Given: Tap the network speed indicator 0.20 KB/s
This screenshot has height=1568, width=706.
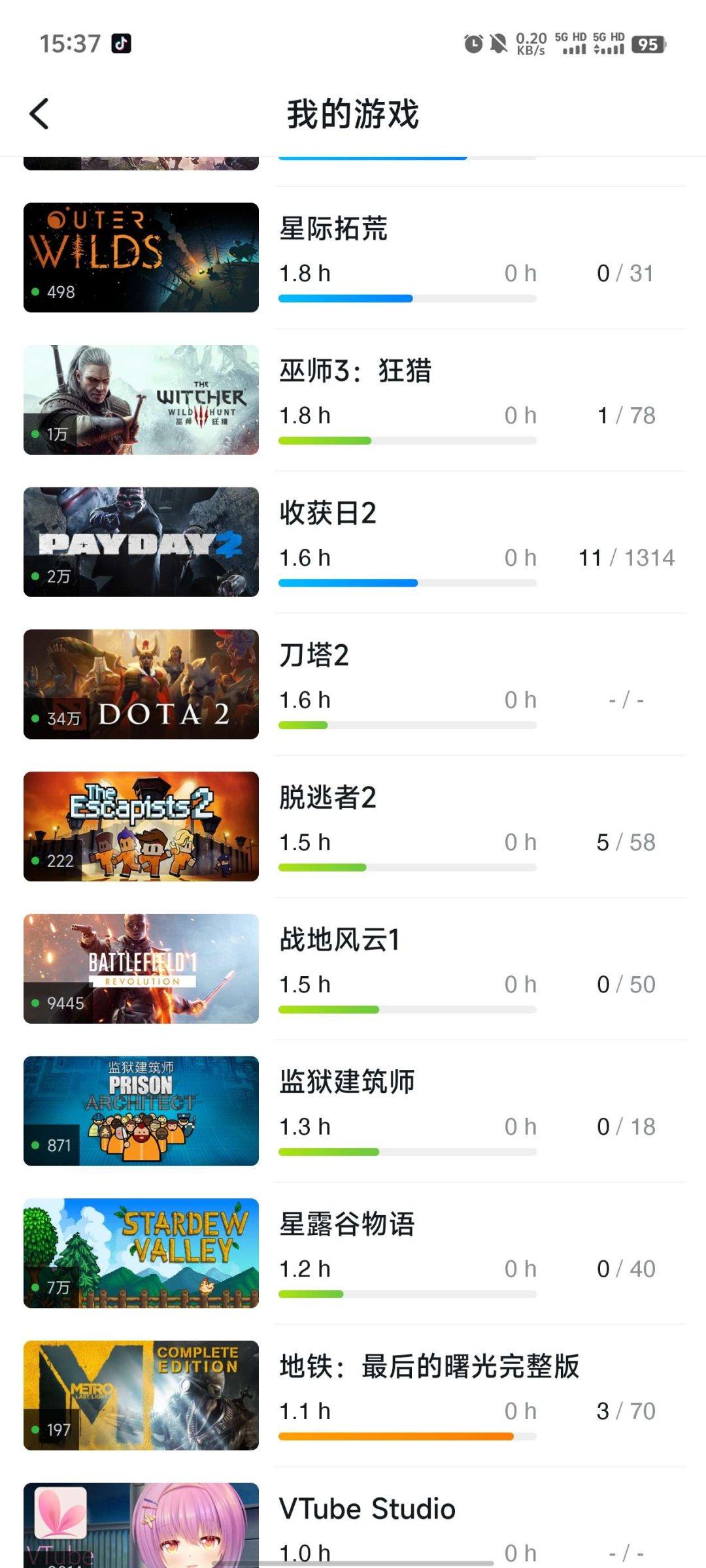Looking at the screenshot, I should pos(529,43).
